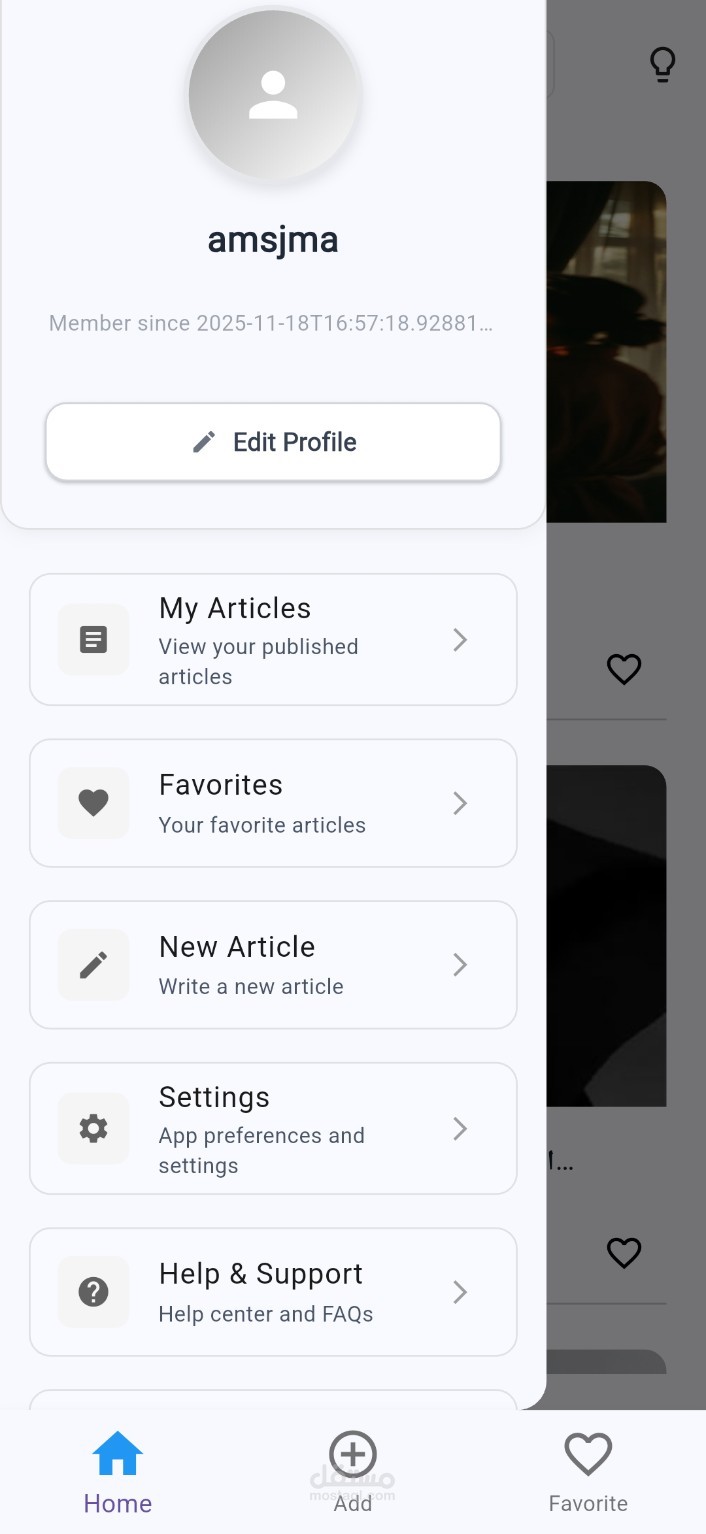Tap the Edit Profile button
The width and height of the screenshot is (706, 1534).
coord(273,442)
